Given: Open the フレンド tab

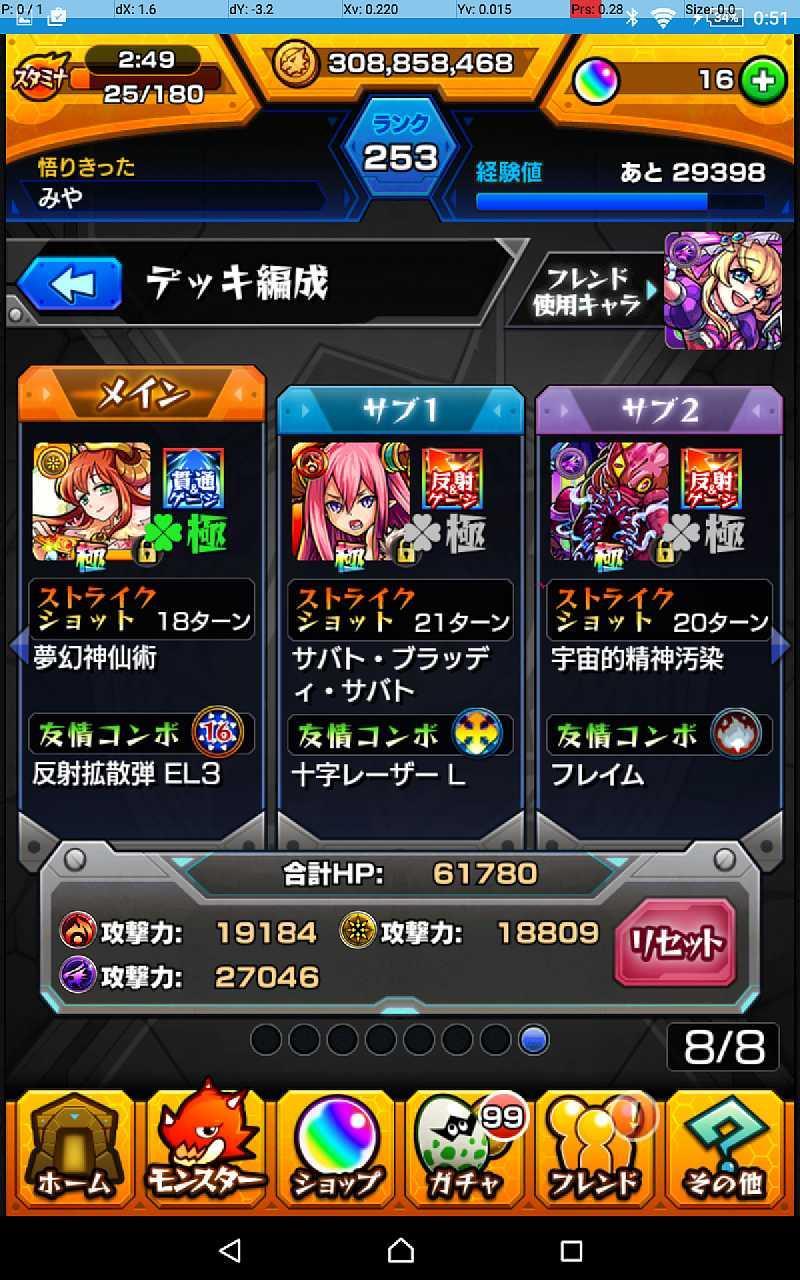Looking at the screenshot, I should click(x=596, y=1150).
